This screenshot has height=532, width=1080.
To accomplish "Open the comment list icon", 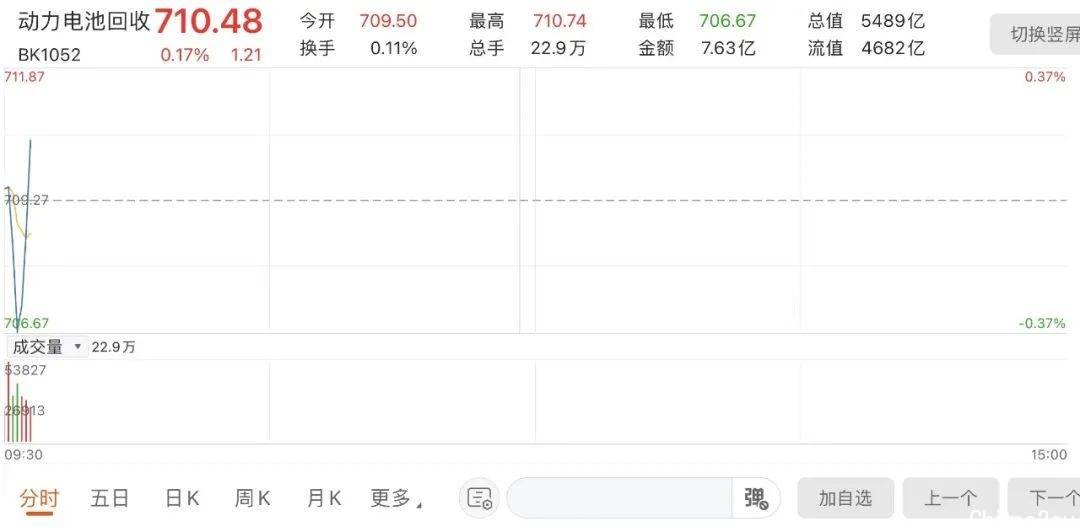I will (480, 498).
